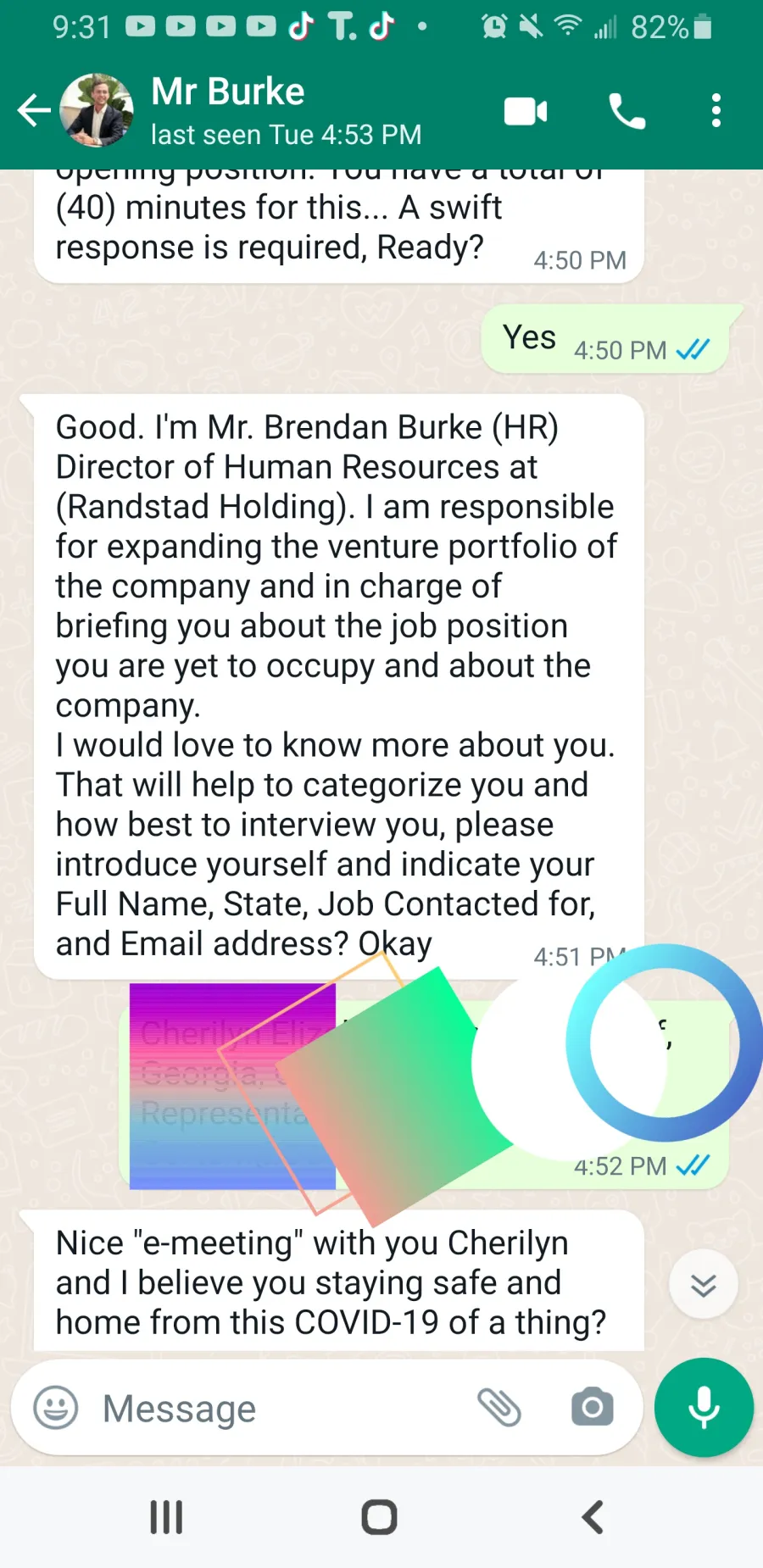This screenshot has width=763, height=1568.
Task: Open recent apps from the navigation bar
Action: point(166,1516)
